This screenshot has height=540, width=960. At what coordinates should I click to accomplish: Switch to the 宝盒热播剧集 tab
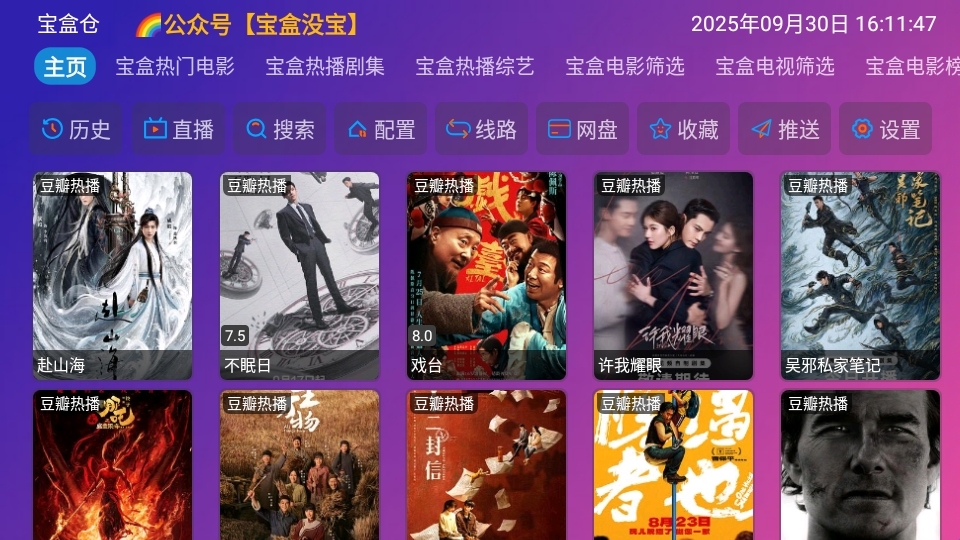pos(325,67)
